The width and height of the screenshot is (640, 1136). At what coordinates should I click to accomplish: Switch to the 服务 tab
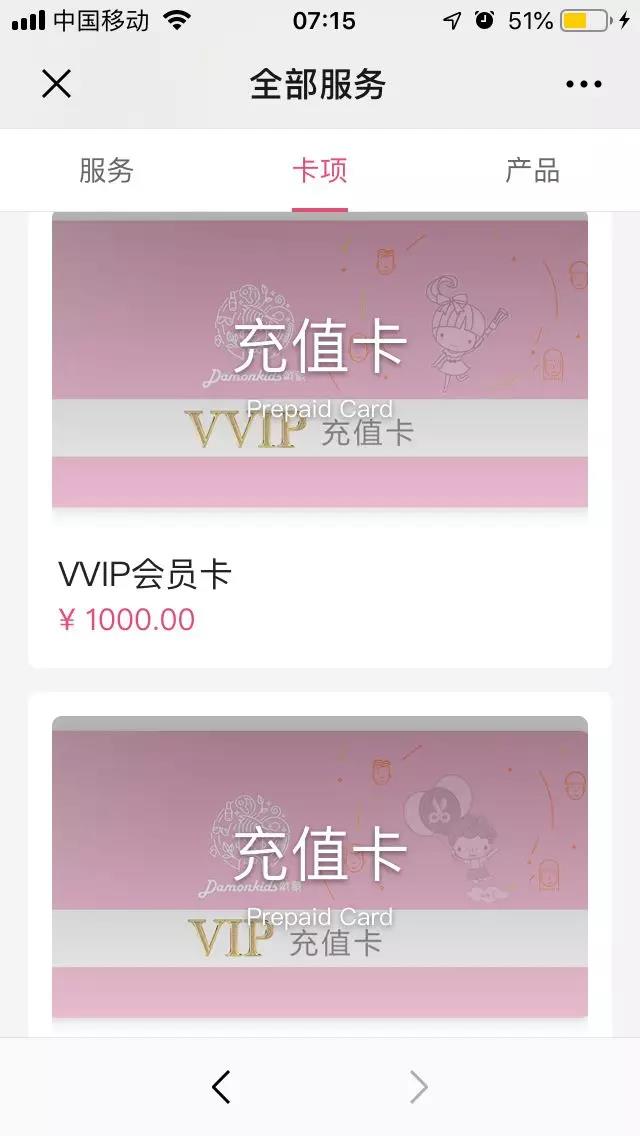click(106, 170)
